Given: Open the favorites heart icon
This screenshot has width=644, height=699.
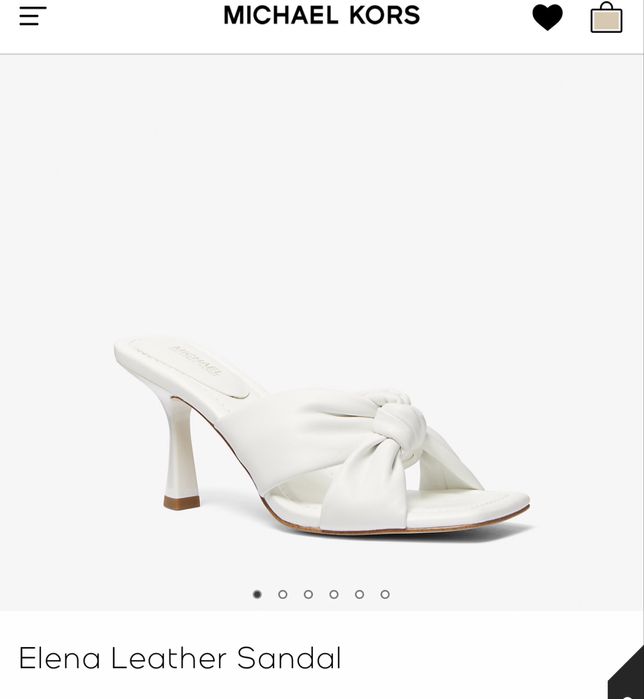Looking at the screenshot, I should point(547,17).
